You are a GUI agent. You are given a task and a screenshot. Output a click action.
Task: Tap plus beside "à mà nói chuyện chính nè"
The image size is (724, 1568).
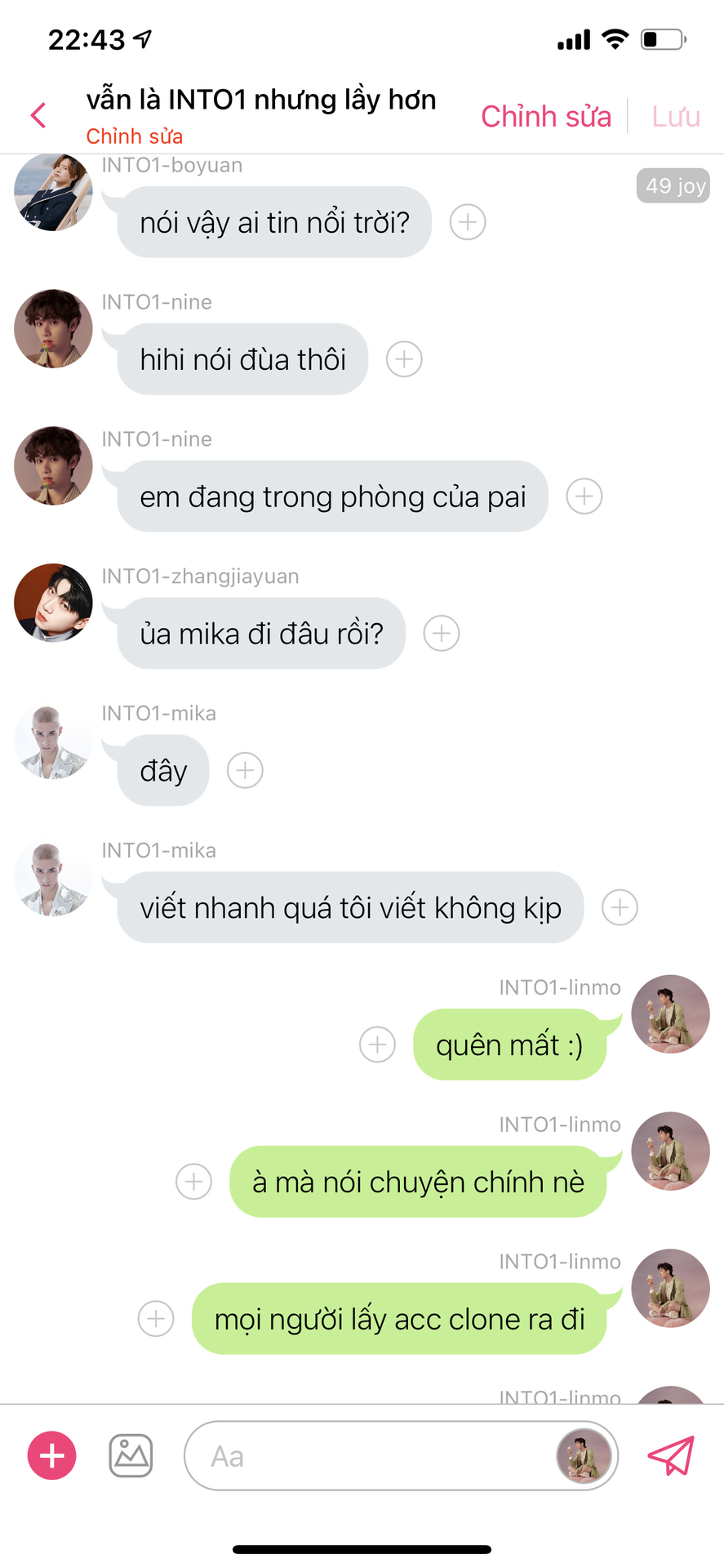194,1183
